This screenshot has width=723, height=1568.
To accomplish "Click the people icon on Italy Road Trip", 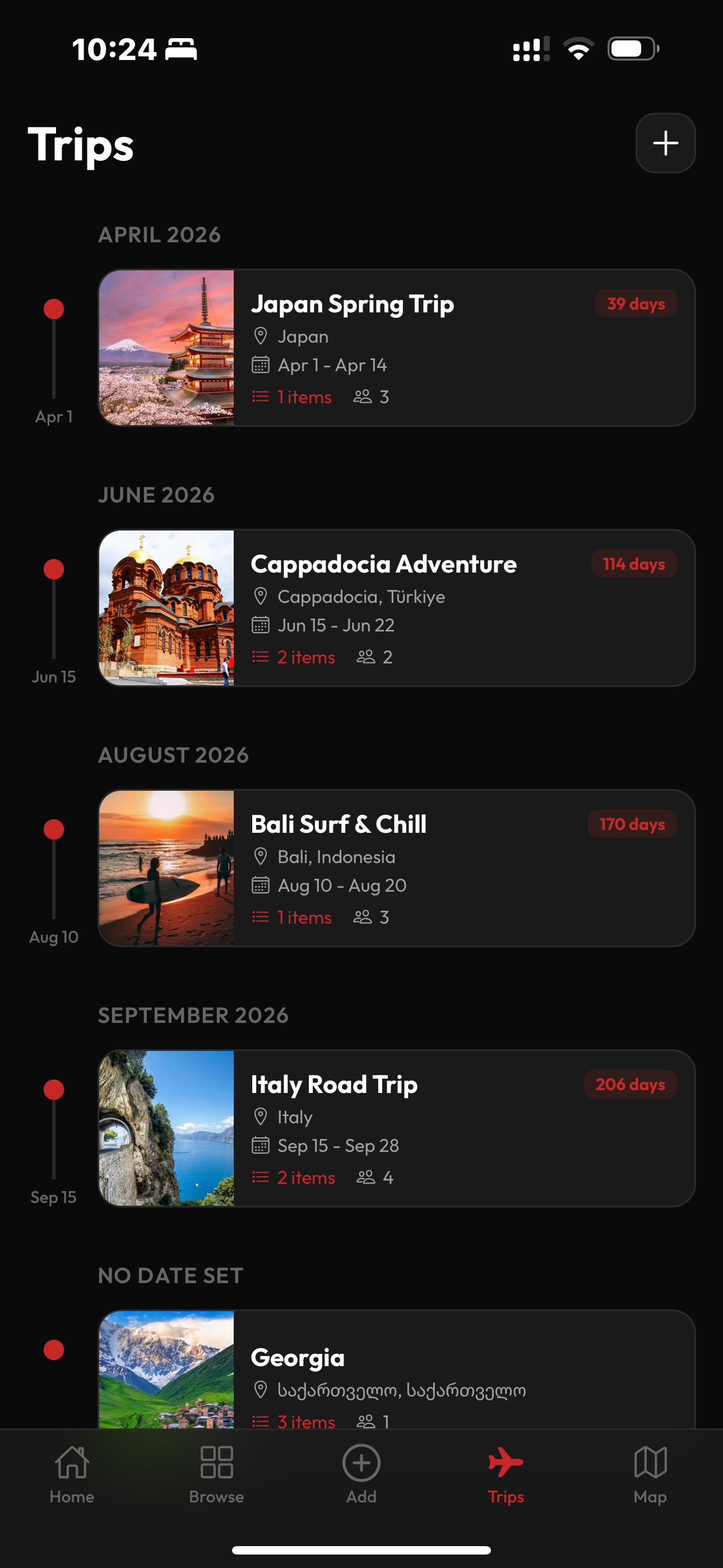I will click(366, 1177).
